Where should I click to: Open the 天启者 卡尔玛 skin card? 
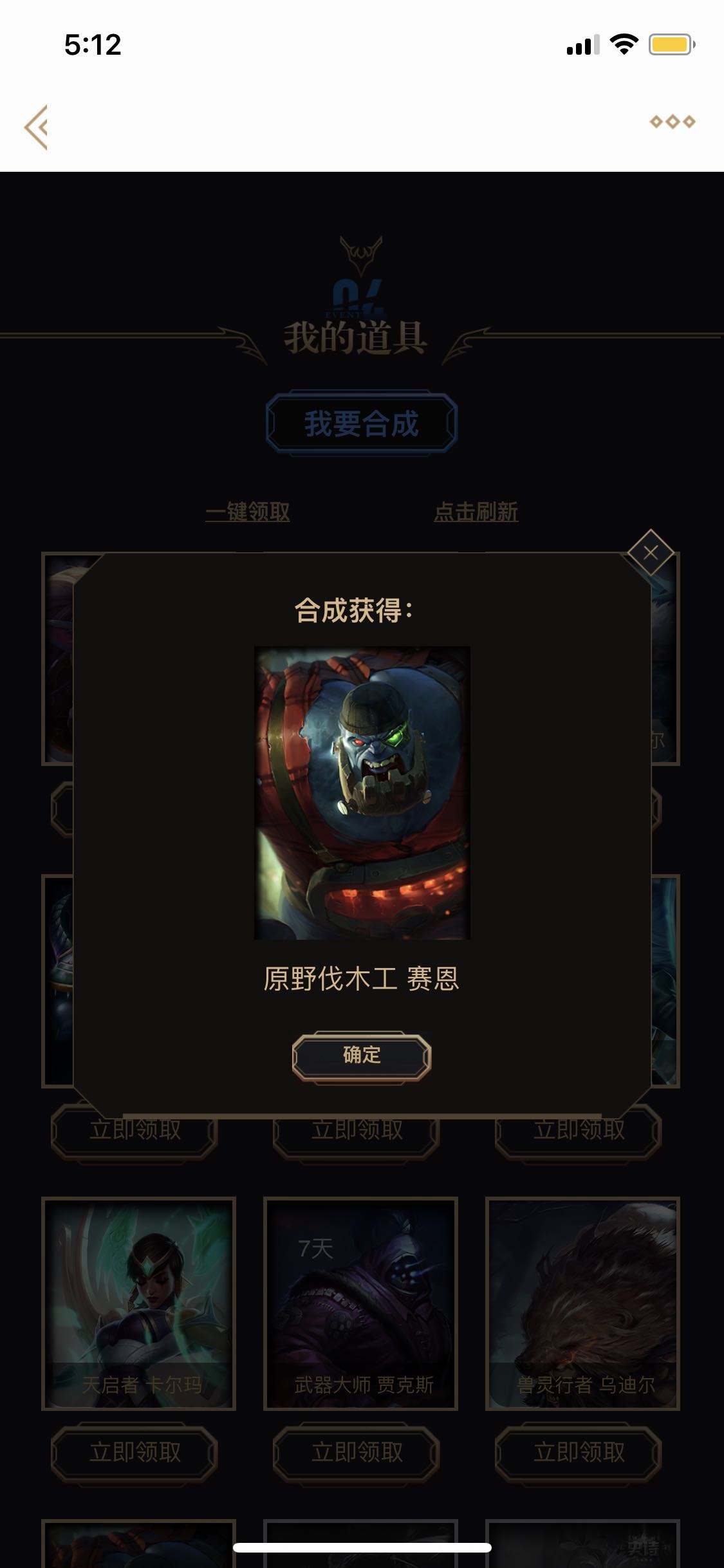pos(138,1303)
